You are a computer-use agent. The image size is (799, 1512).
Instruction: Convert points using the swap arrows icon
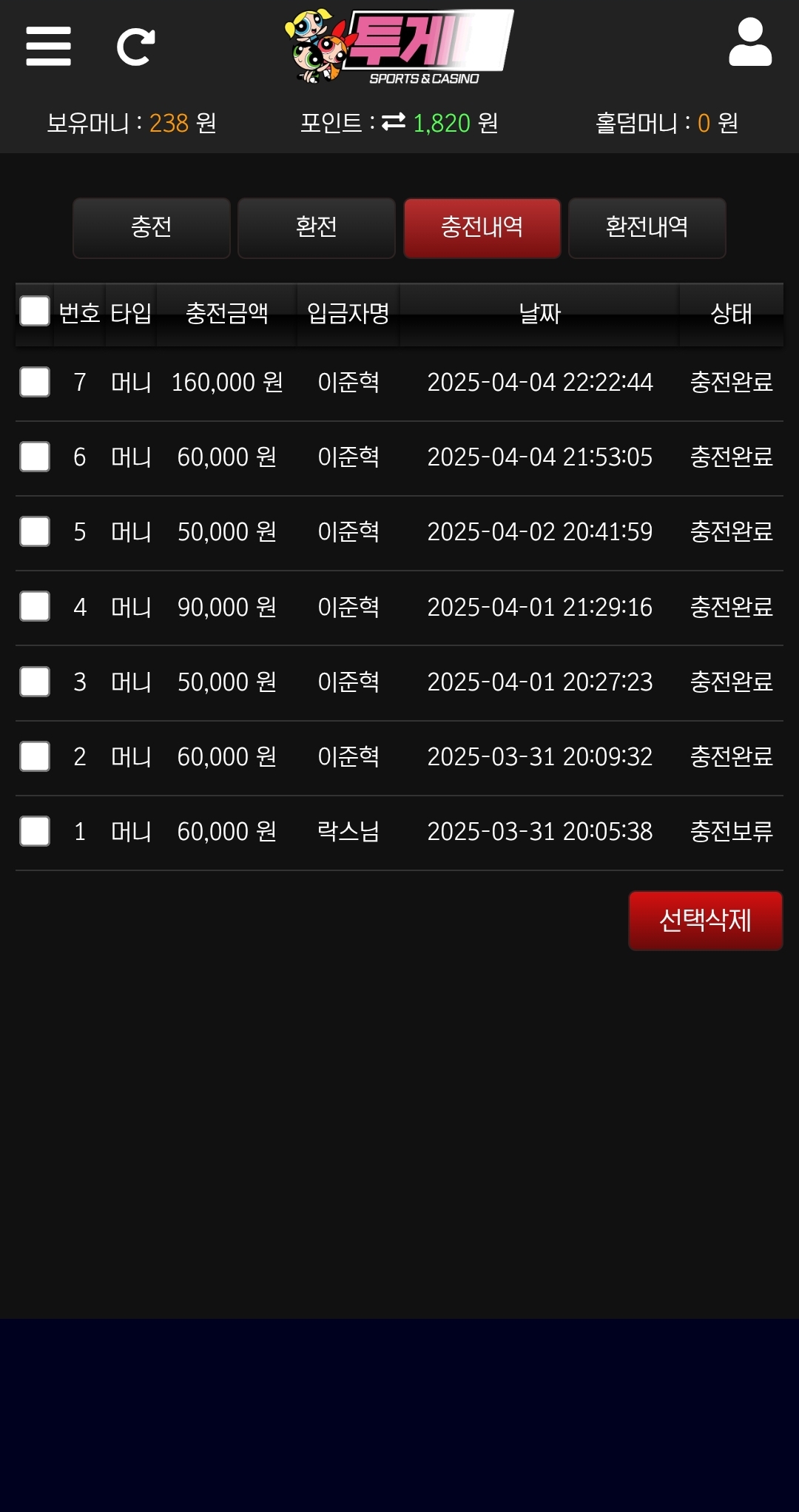[x=394, y=121]
